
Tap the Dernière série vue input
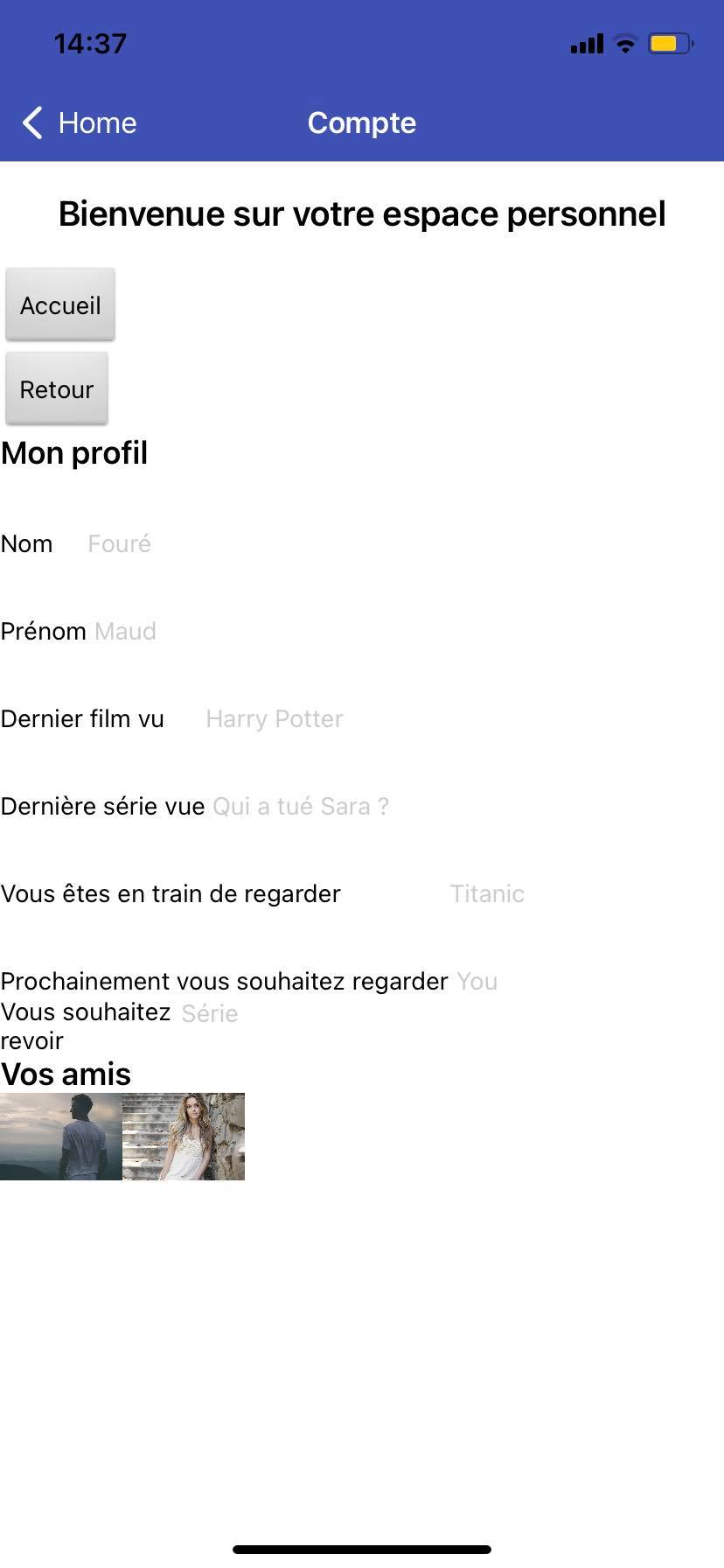(301, 806)
